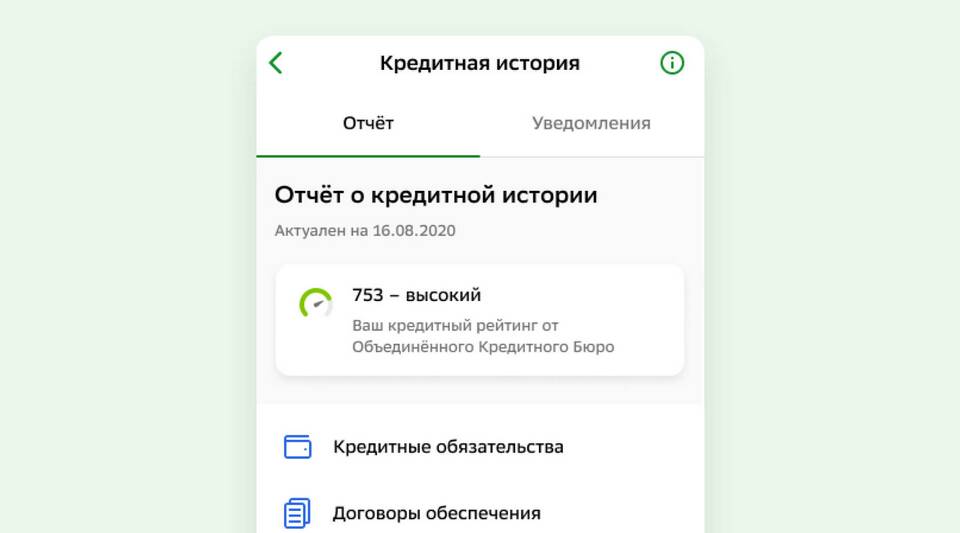Switch to the Уведомления tab
Screen dimensions: 960x533
coord(591,124)
